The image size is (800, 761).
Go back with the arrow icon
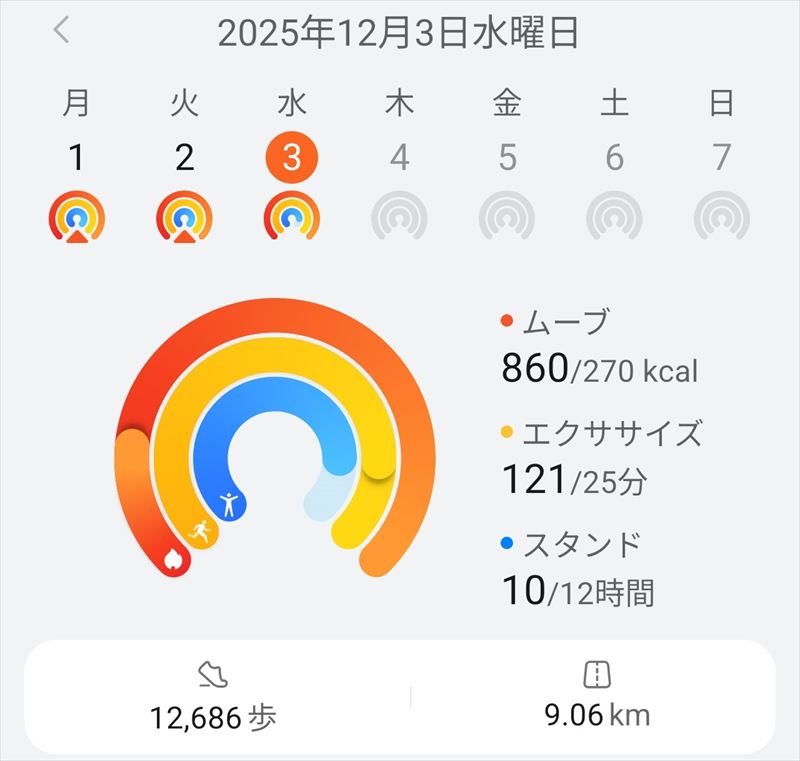62,31
